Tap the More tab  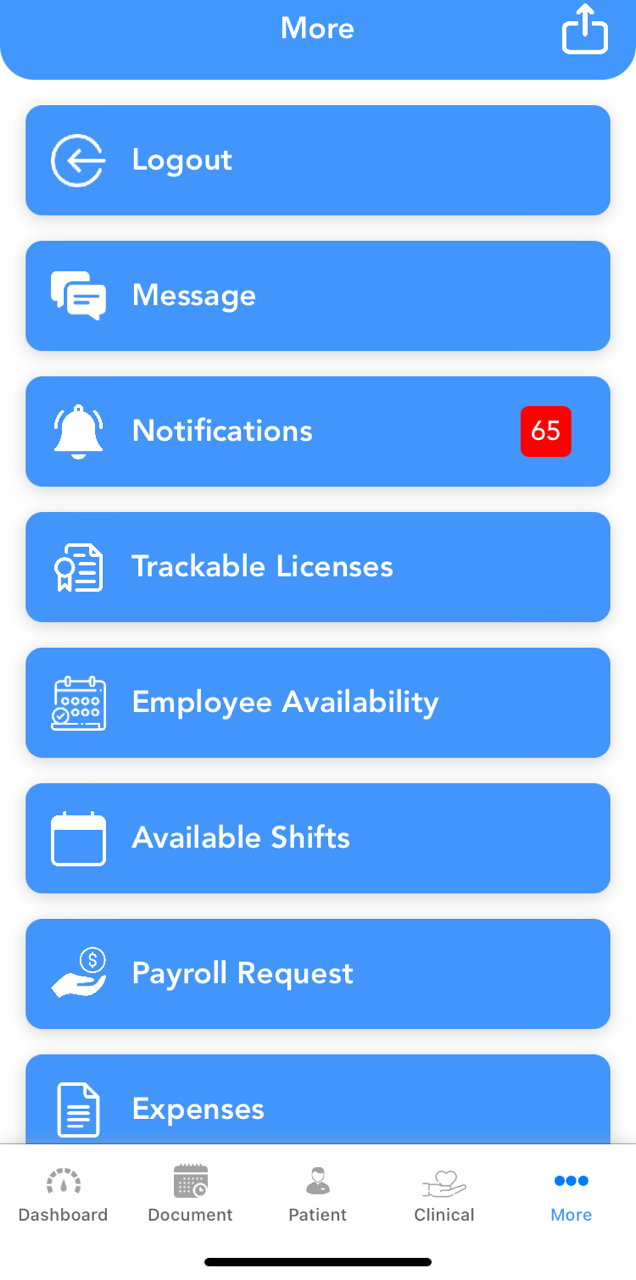tap(571, 1196)
